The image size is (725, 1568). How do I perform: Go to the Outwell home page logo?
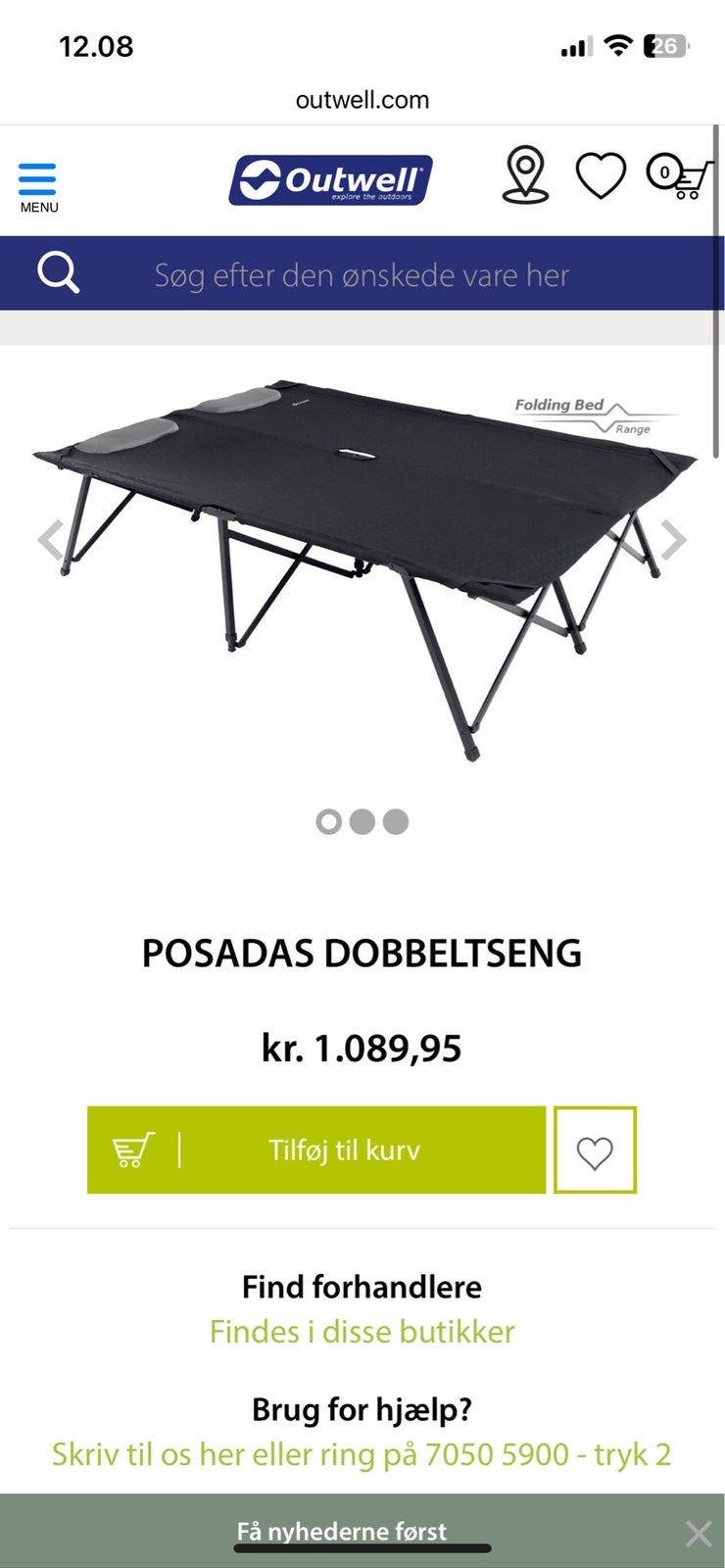[x=330, y=180]
